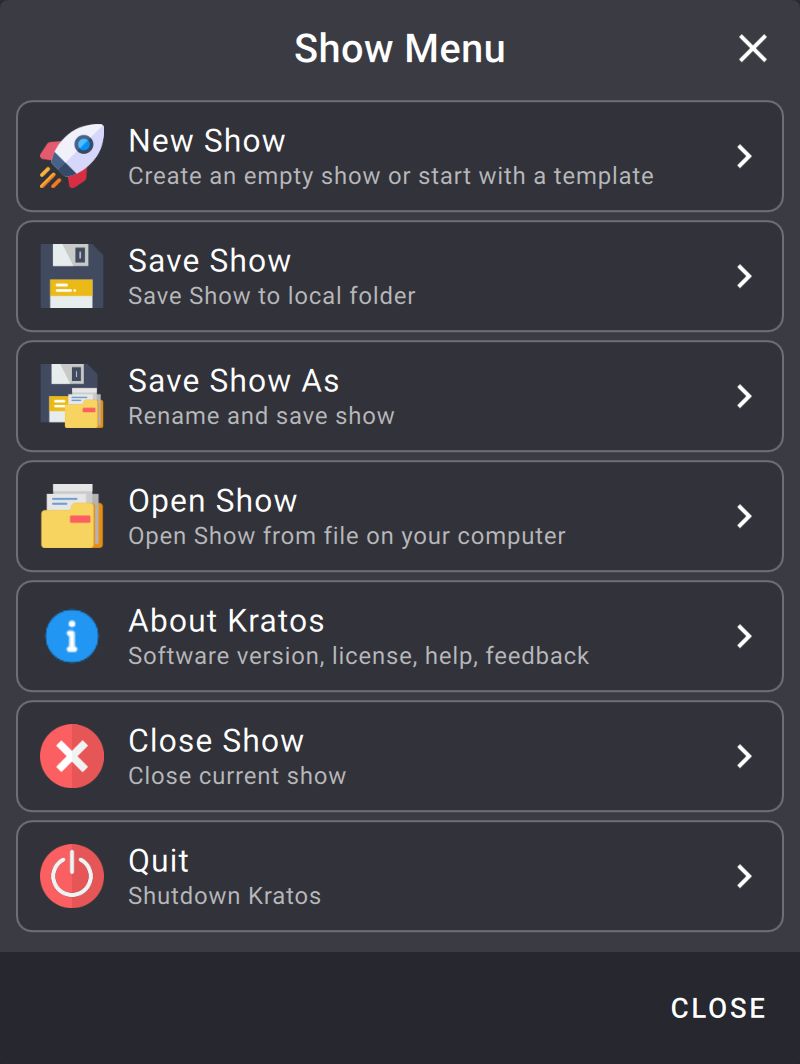Open Show from file on your computer
This screenshot has height=1064, width=800.
pos(400,516)
